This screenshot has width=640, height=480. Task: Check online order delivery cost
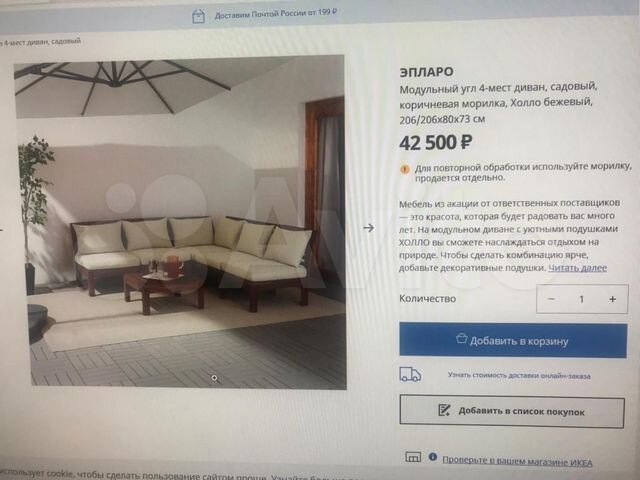[x=518, y=376]
